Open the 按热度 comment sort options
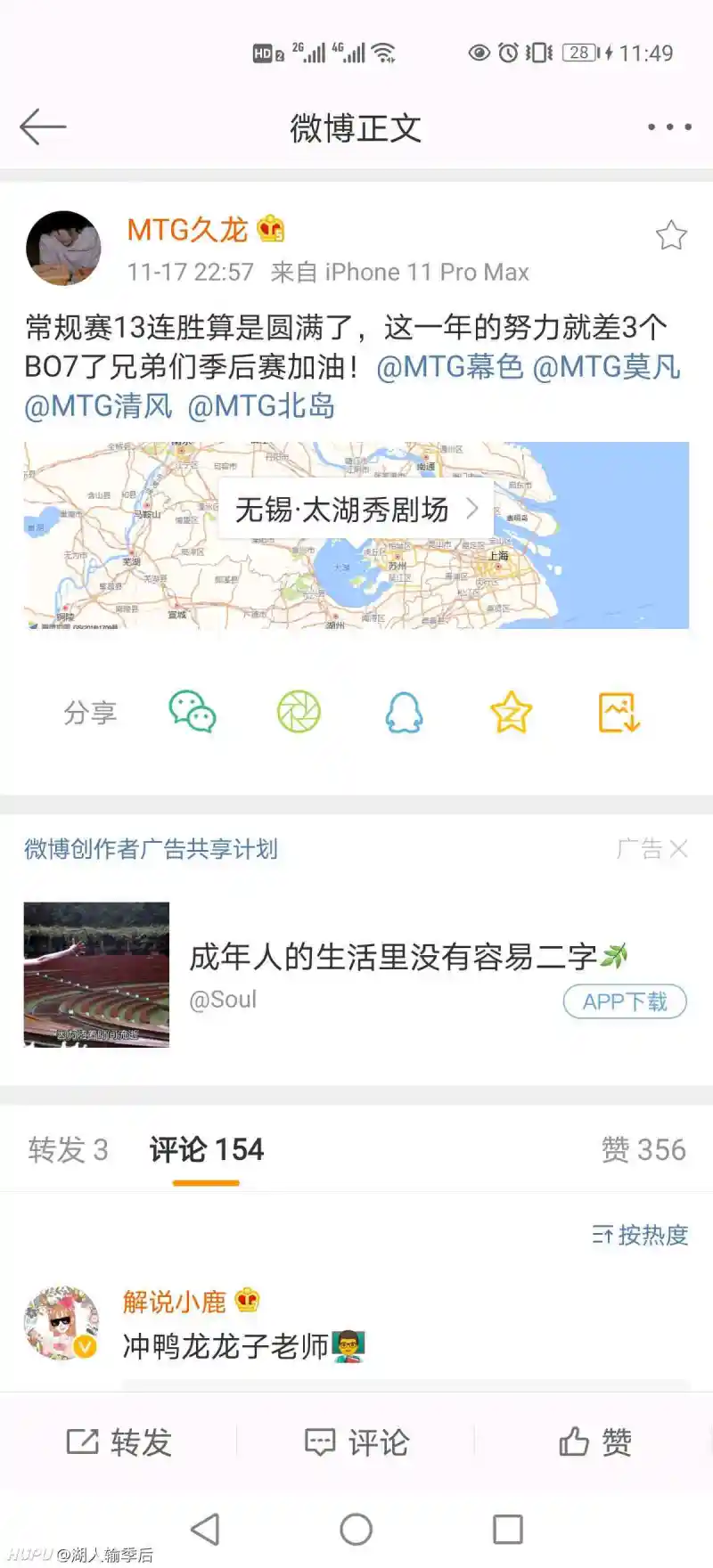This screenshot has width=713, height=1568. point(638,1235)
